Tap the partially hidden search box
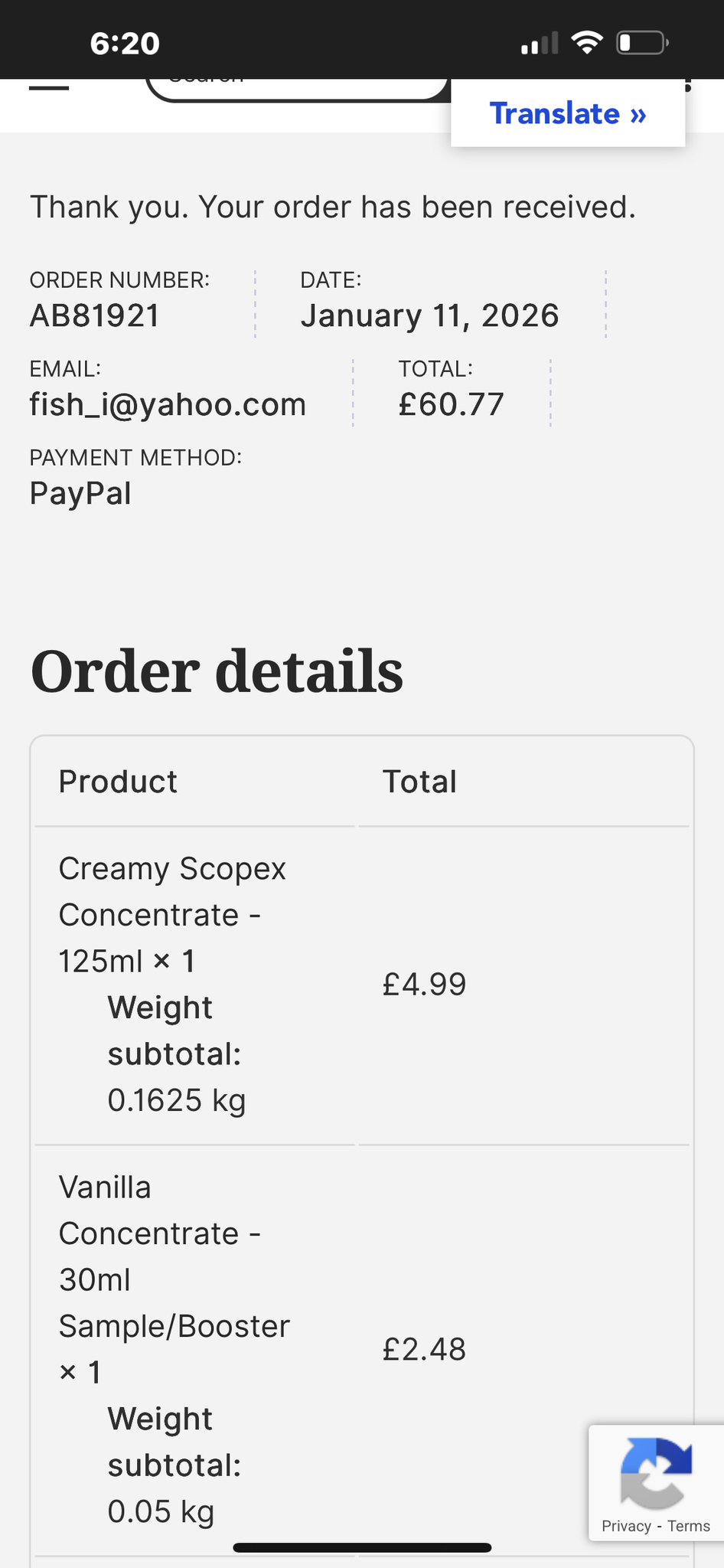Viewport: 724px width, 1568px height. coord(296,89)
